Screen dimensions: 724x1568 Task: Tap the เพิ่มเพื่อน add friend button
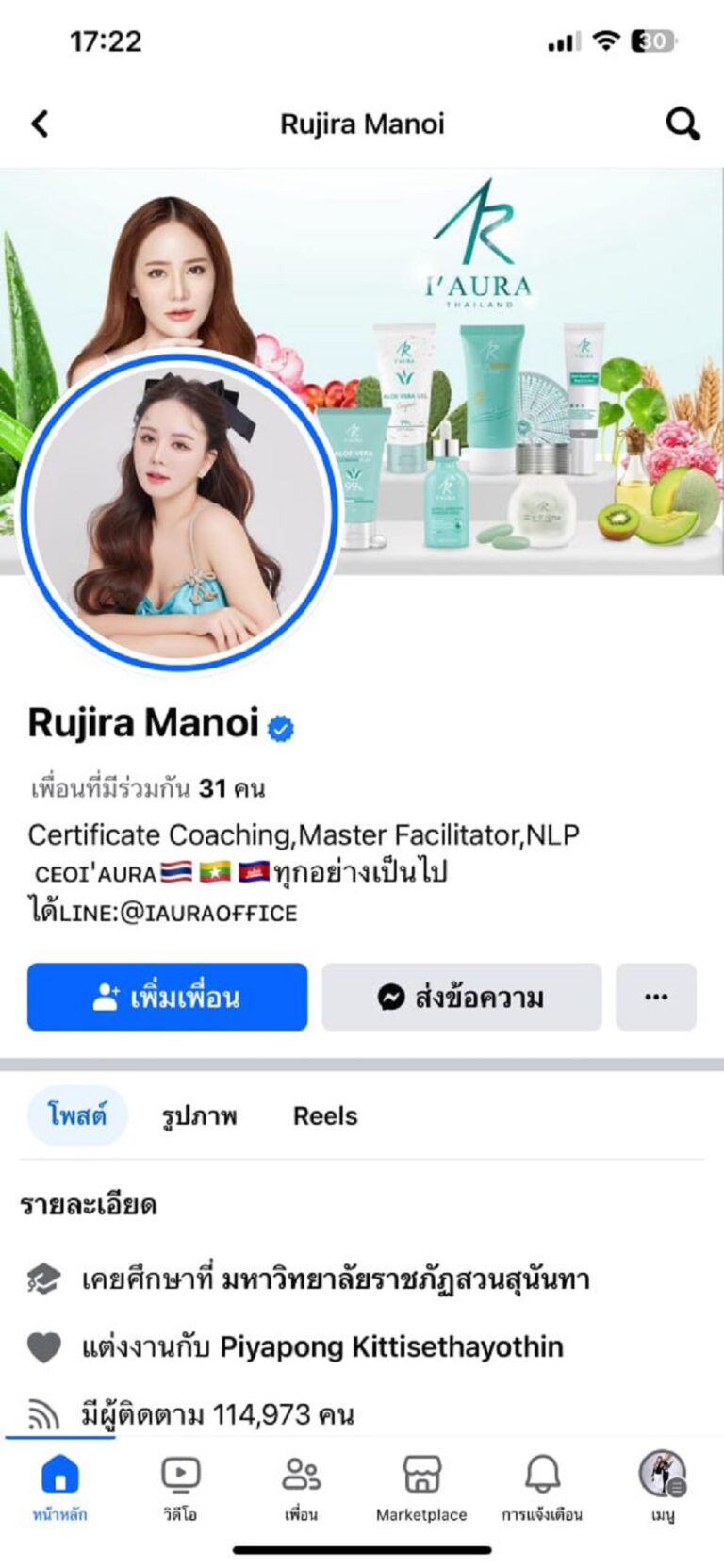click(x=167, y=997)
